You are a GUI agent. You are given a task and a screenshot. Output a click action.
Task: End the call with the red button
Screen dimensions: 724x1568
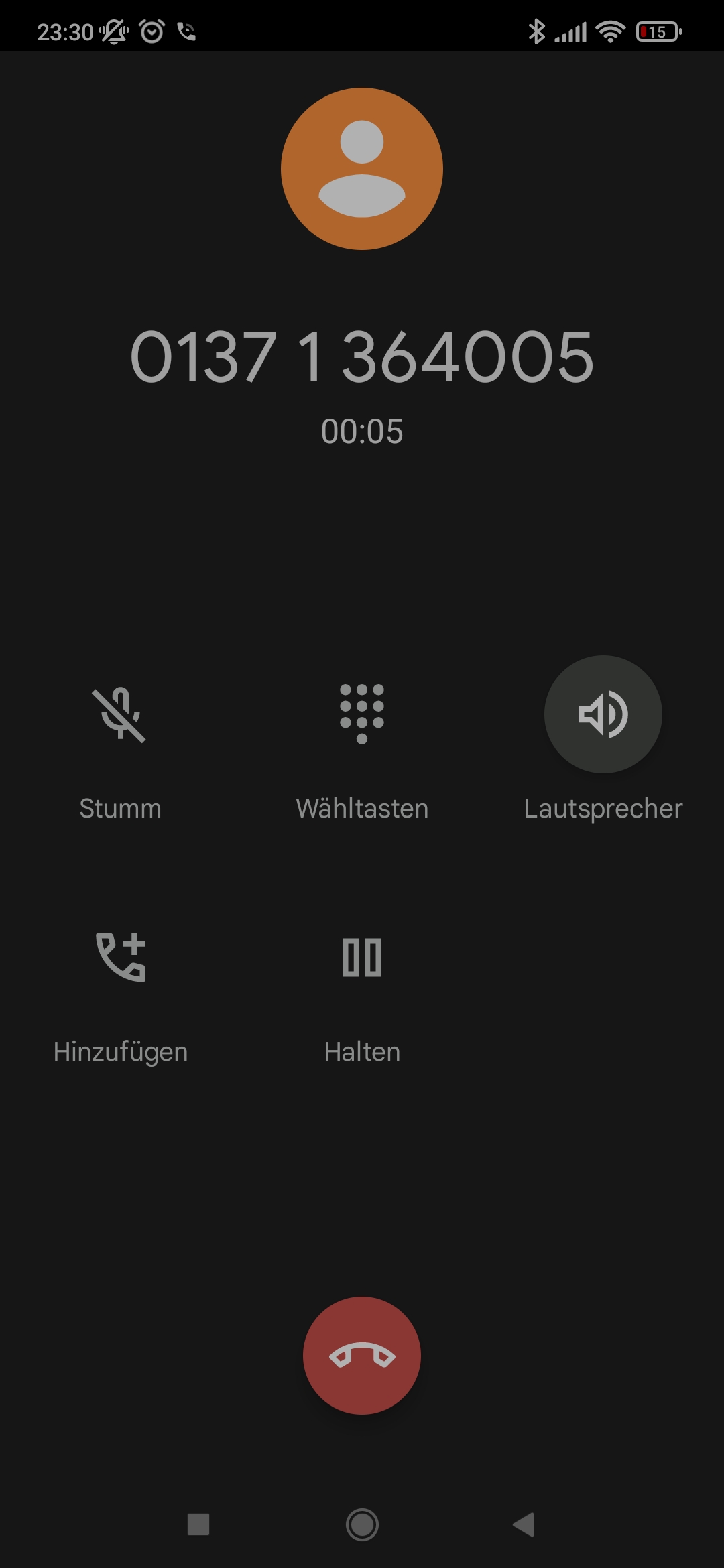tap(362, 1356)
